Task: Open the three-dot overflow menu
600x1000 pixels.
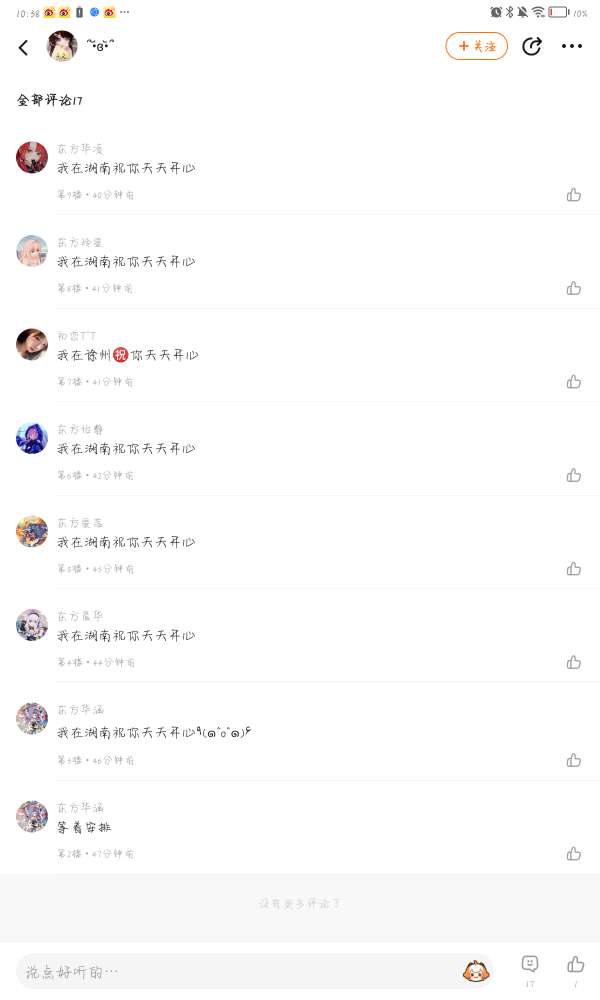Action: [x=572, y=46]
